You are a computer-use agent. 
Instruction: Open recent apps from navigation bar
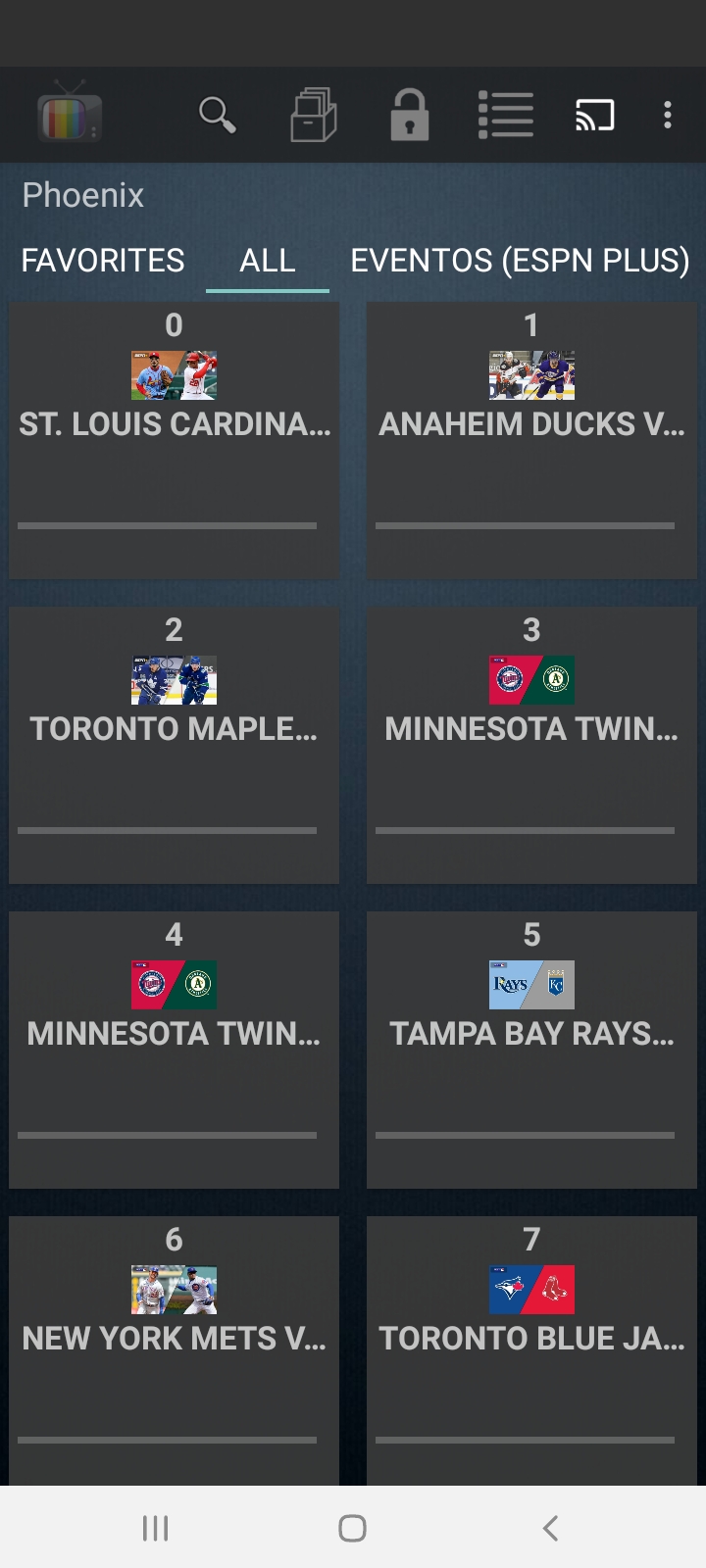point(155,1528)
